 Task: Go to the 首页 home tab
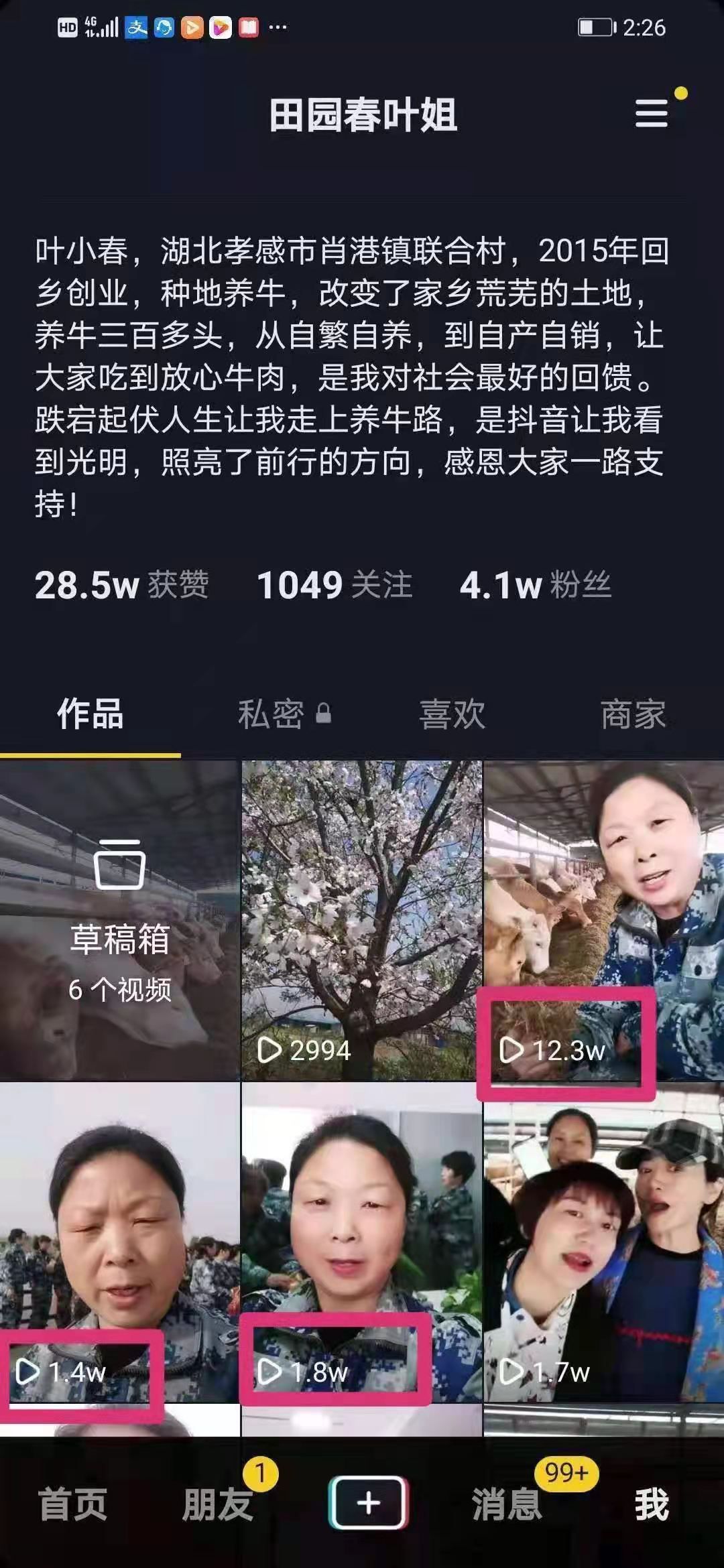coord(72,1504)
